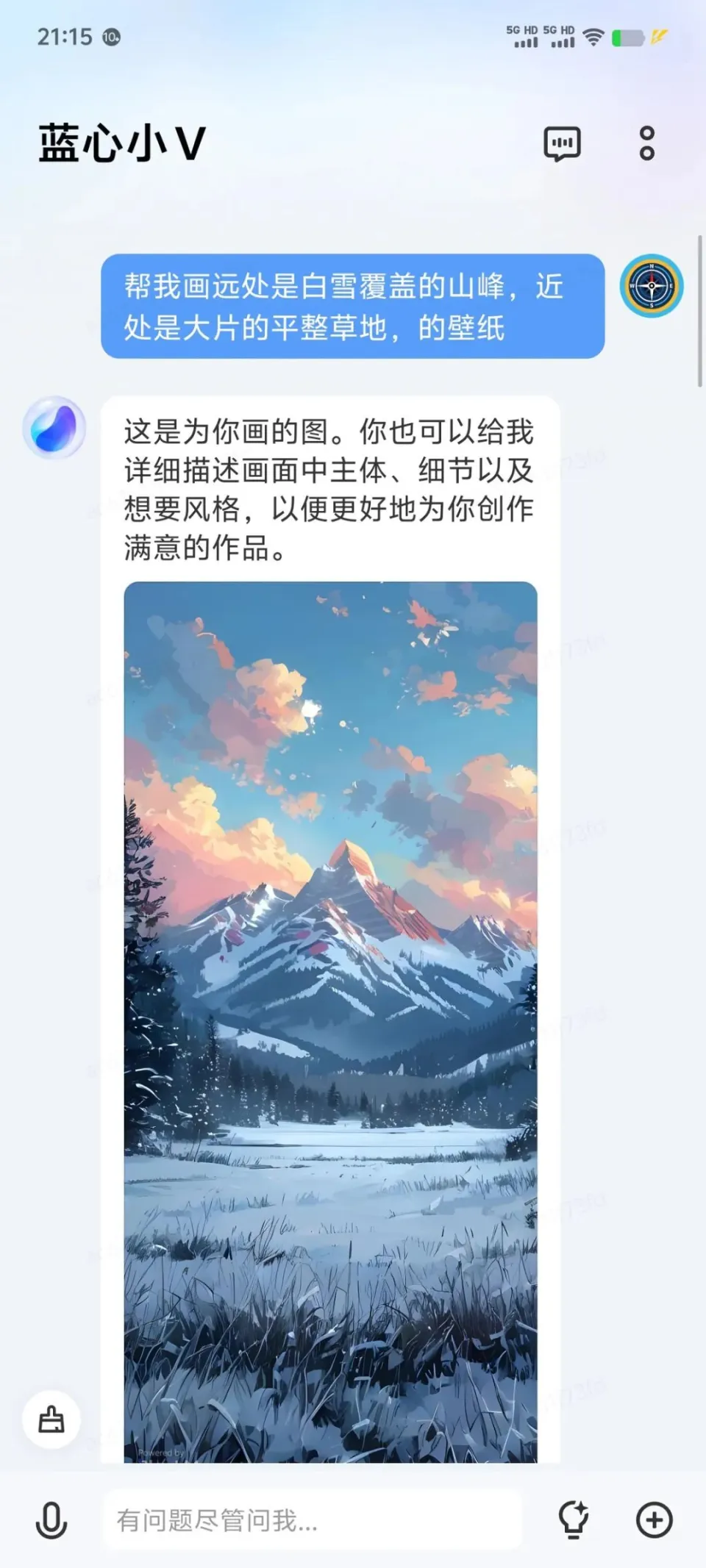Start voice input with the microphone
706x1568 pixels.
point(51,1519)
